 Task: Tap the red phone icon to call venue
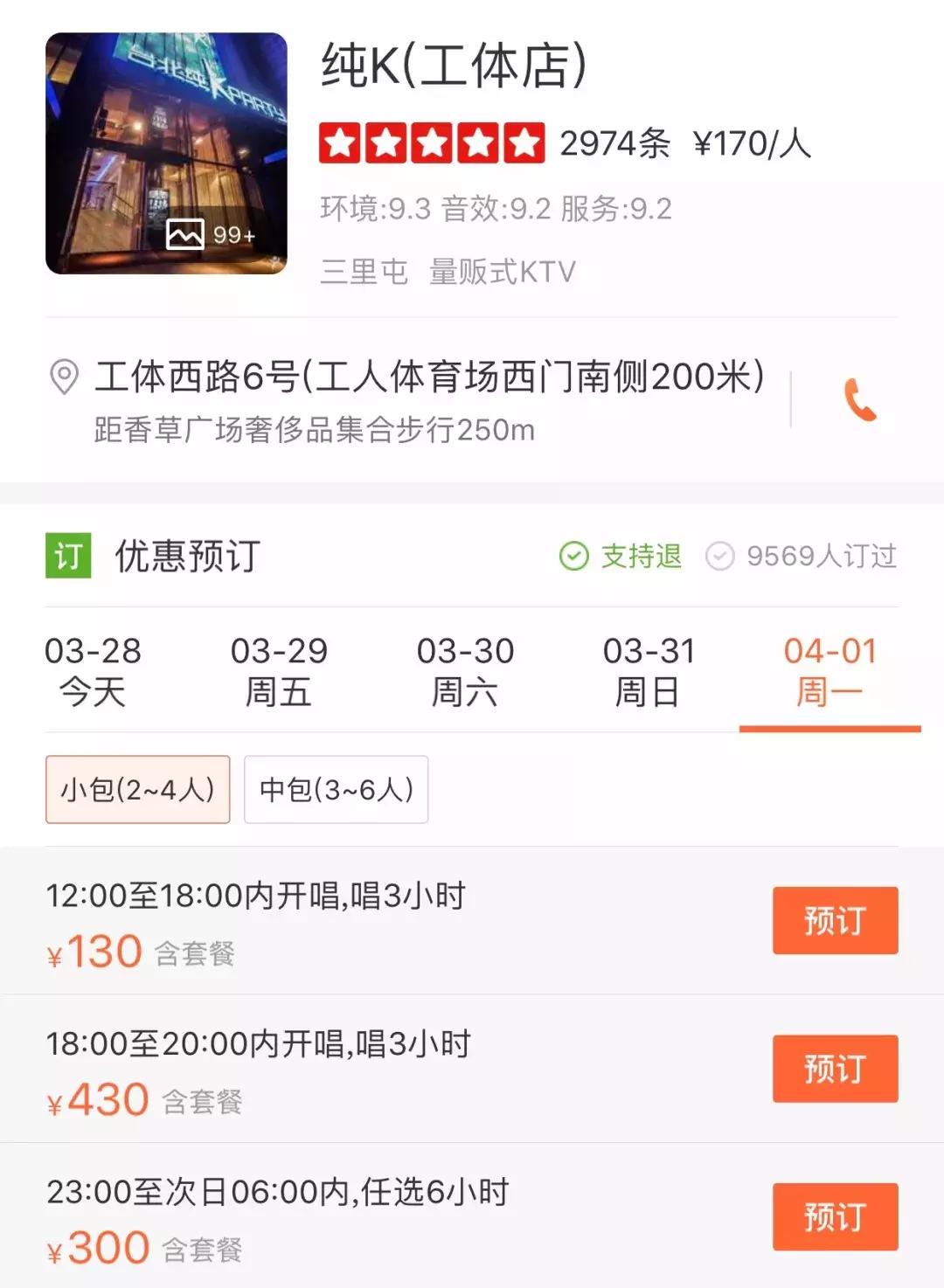[x=861, y=398]
